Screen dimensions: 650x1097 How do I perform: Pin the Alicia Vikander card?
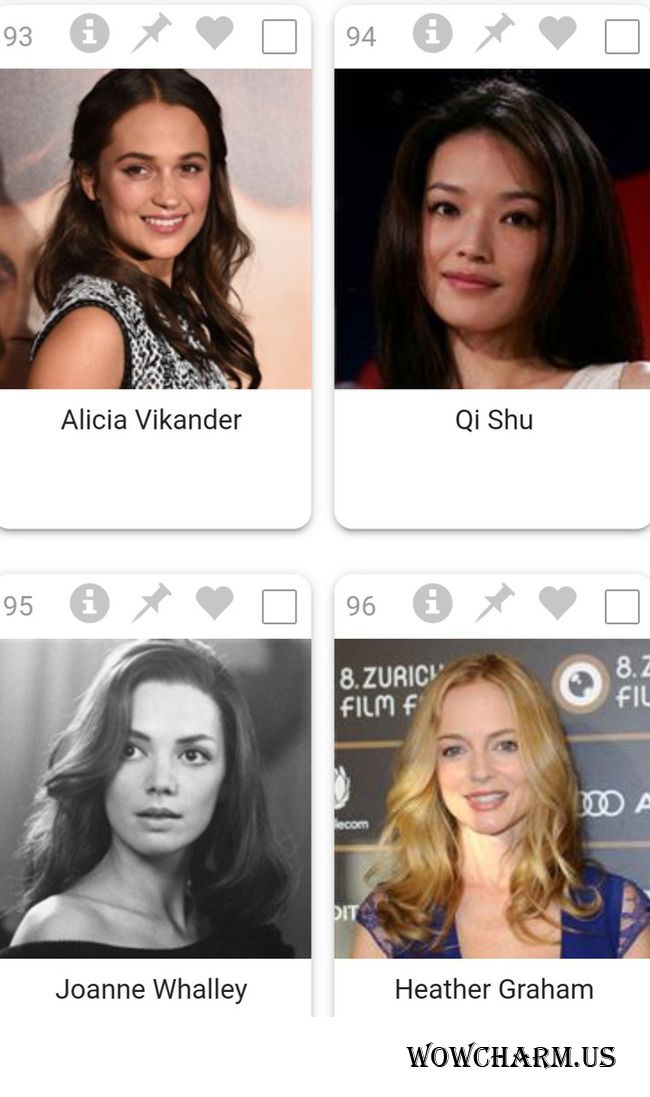pos(151,34)
